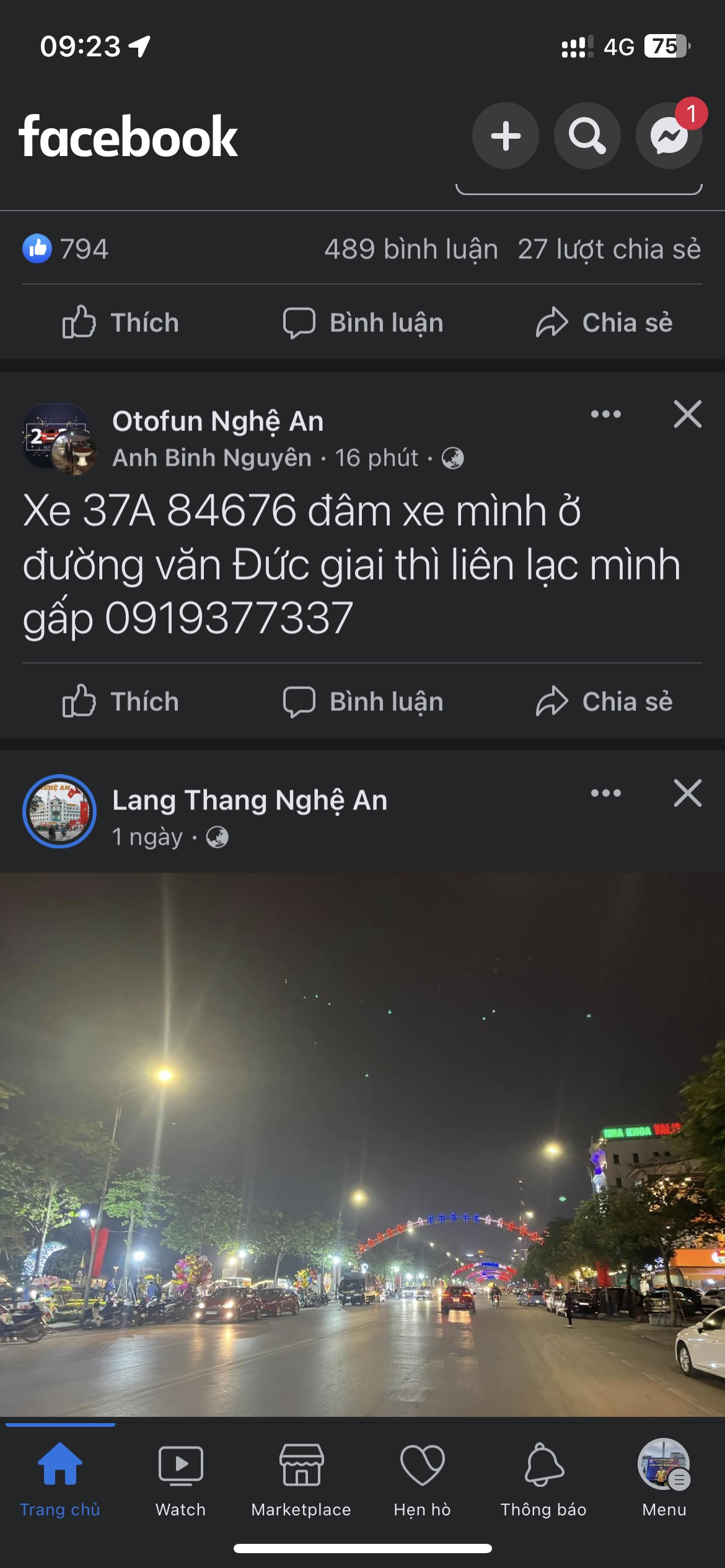
Task: Open options for Lang Thang Nghệ An post
Action: 605,793
